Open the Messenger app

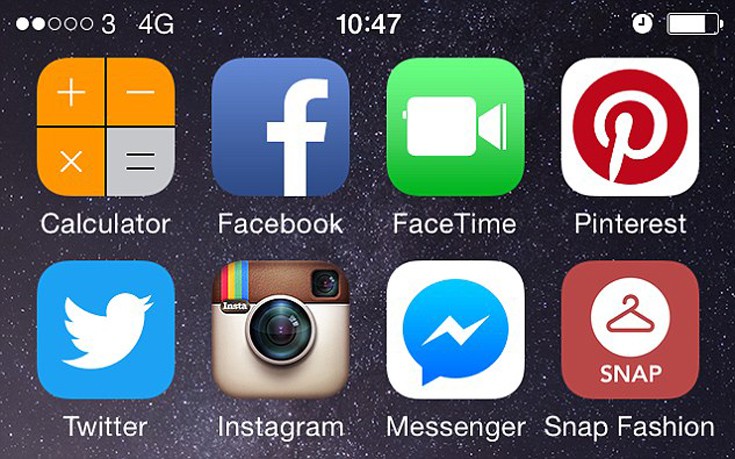click(x=455, y=330)
